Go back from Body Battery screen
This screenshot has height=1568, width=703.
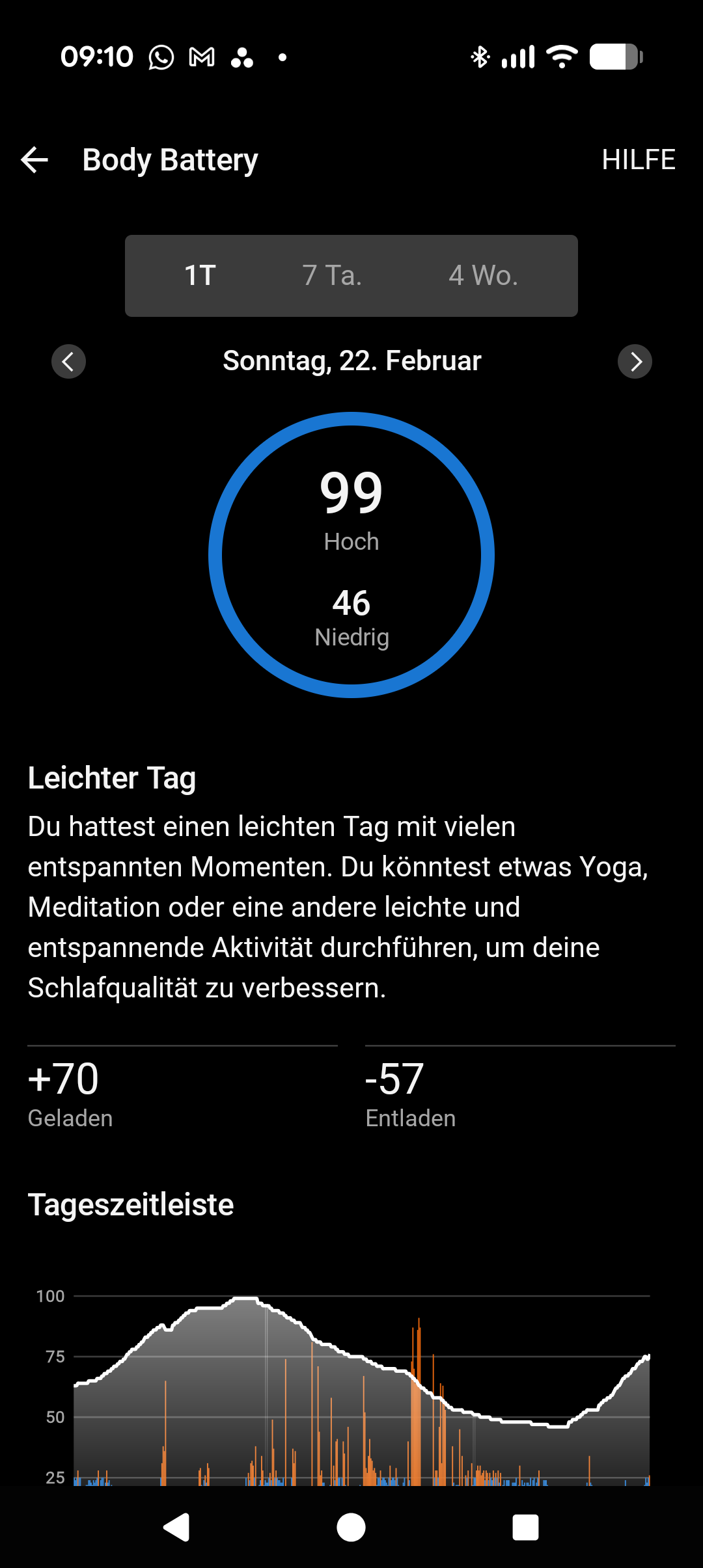point(35,160)
